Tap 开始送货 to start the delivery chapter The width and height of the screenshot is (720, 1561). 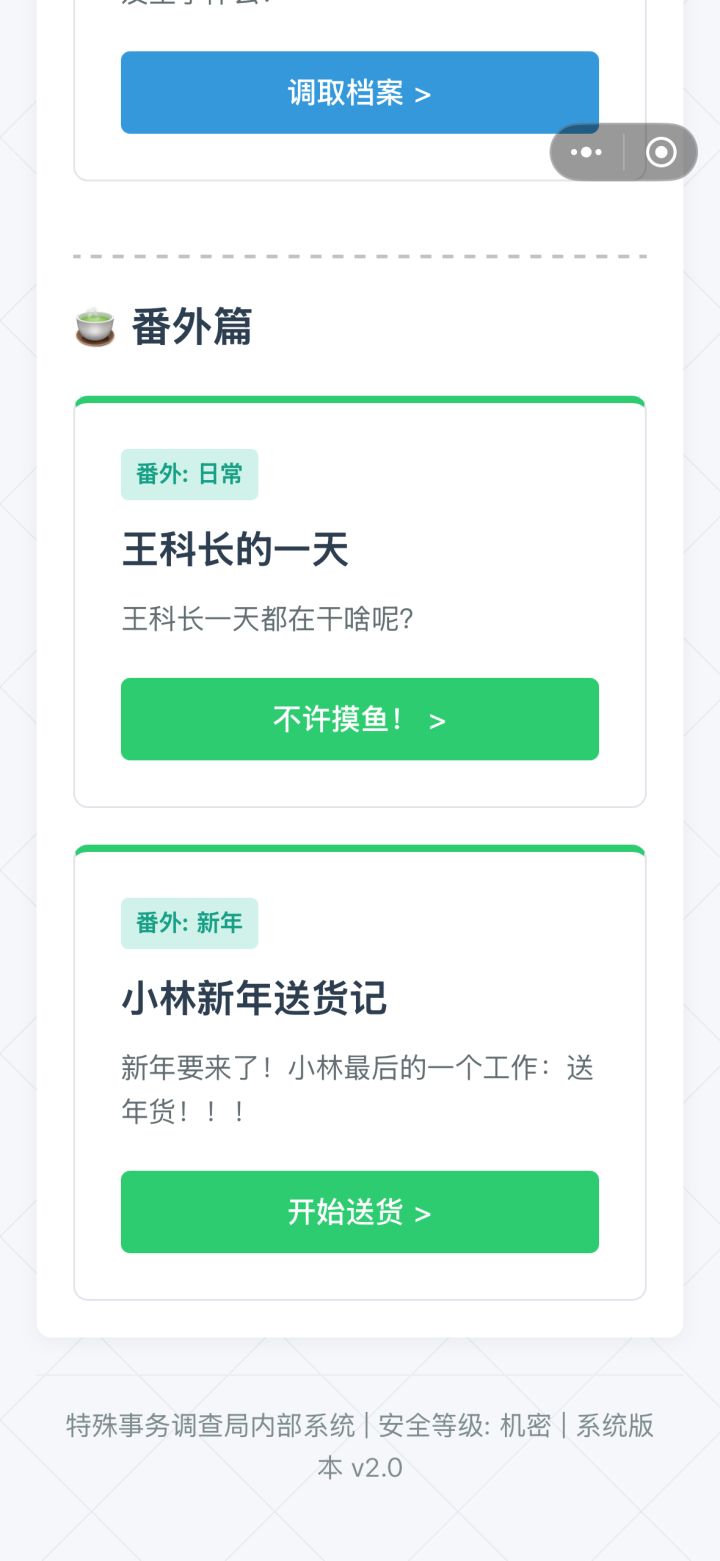pyautogui.click(x=358, y=1212)
